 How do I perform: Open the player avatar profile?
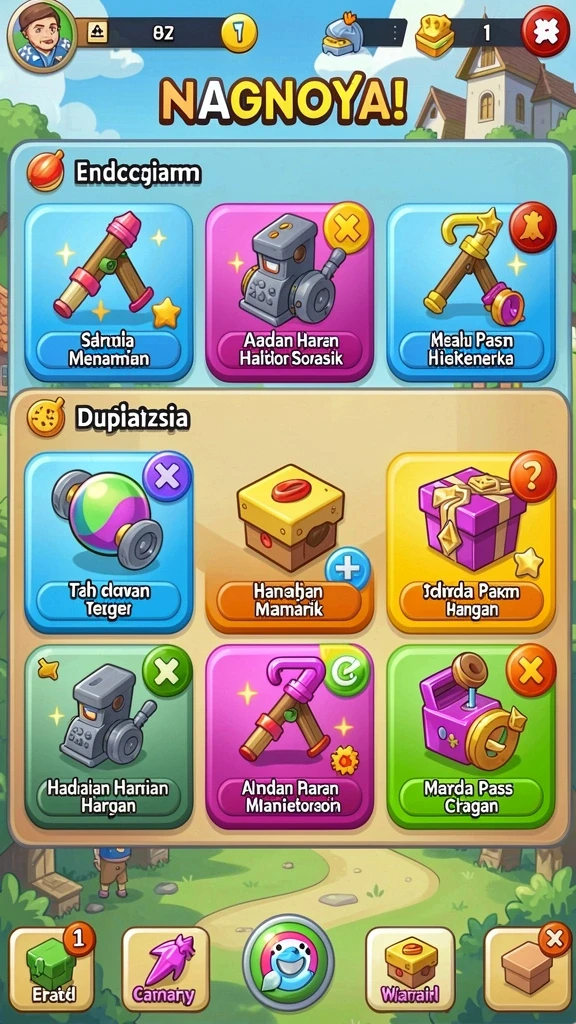42,35
